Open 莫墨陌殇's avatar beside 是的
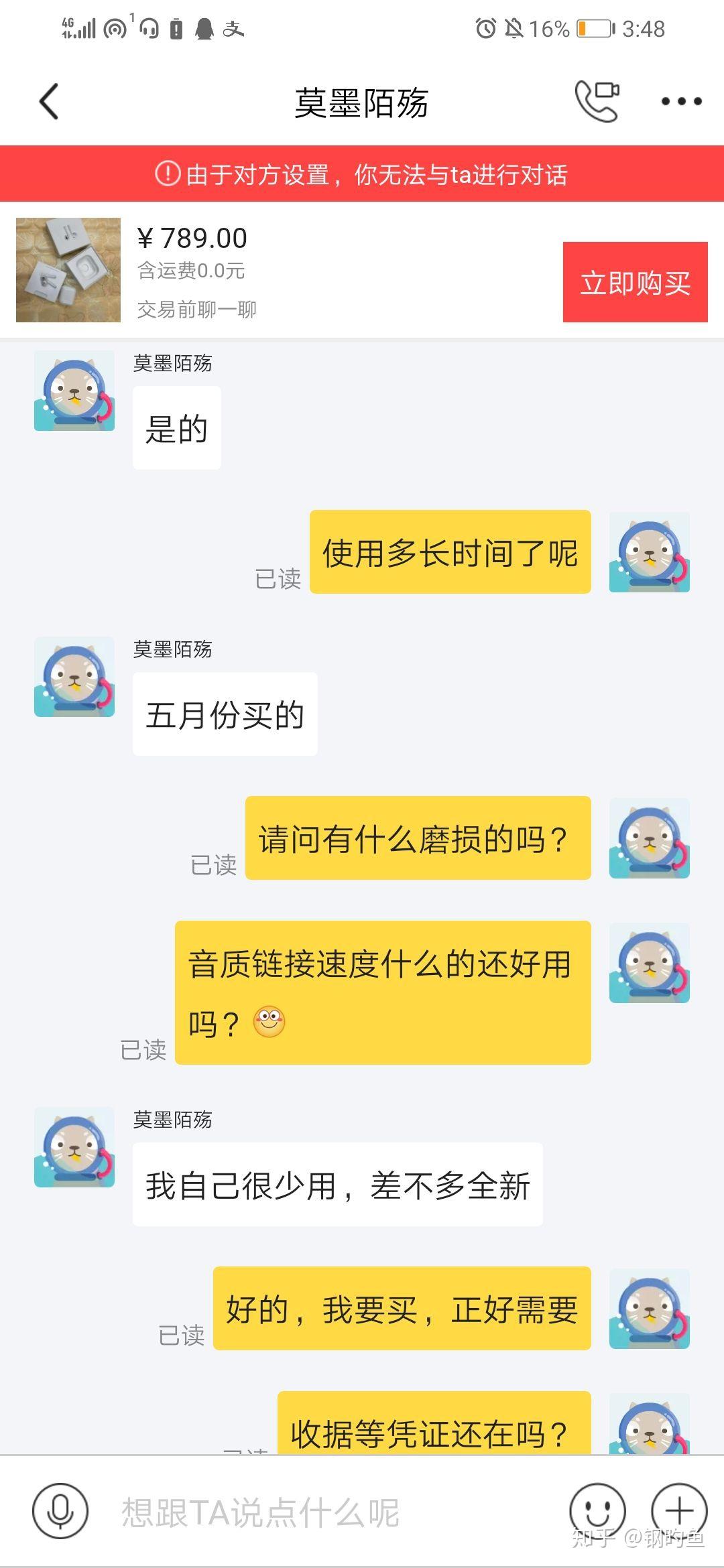The width and height of the screenshot is (724, 1568). click(74, 391)
